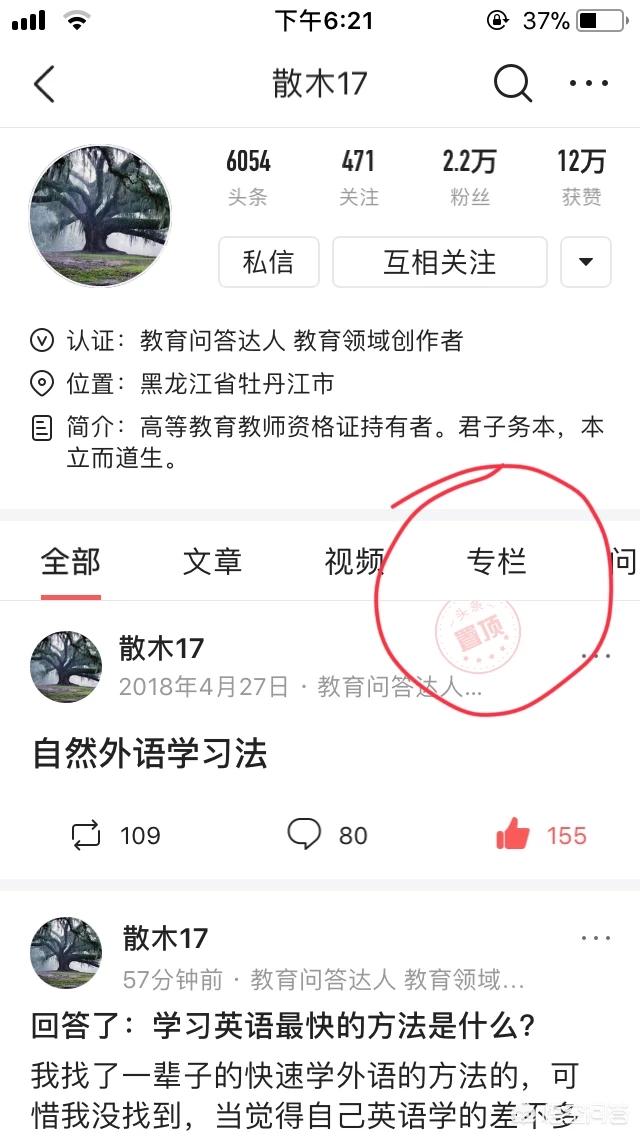Viewport: 640px width, 1136px height.
Task: Open more options on the 57分钟前 post
Action: tap(595, 938)
